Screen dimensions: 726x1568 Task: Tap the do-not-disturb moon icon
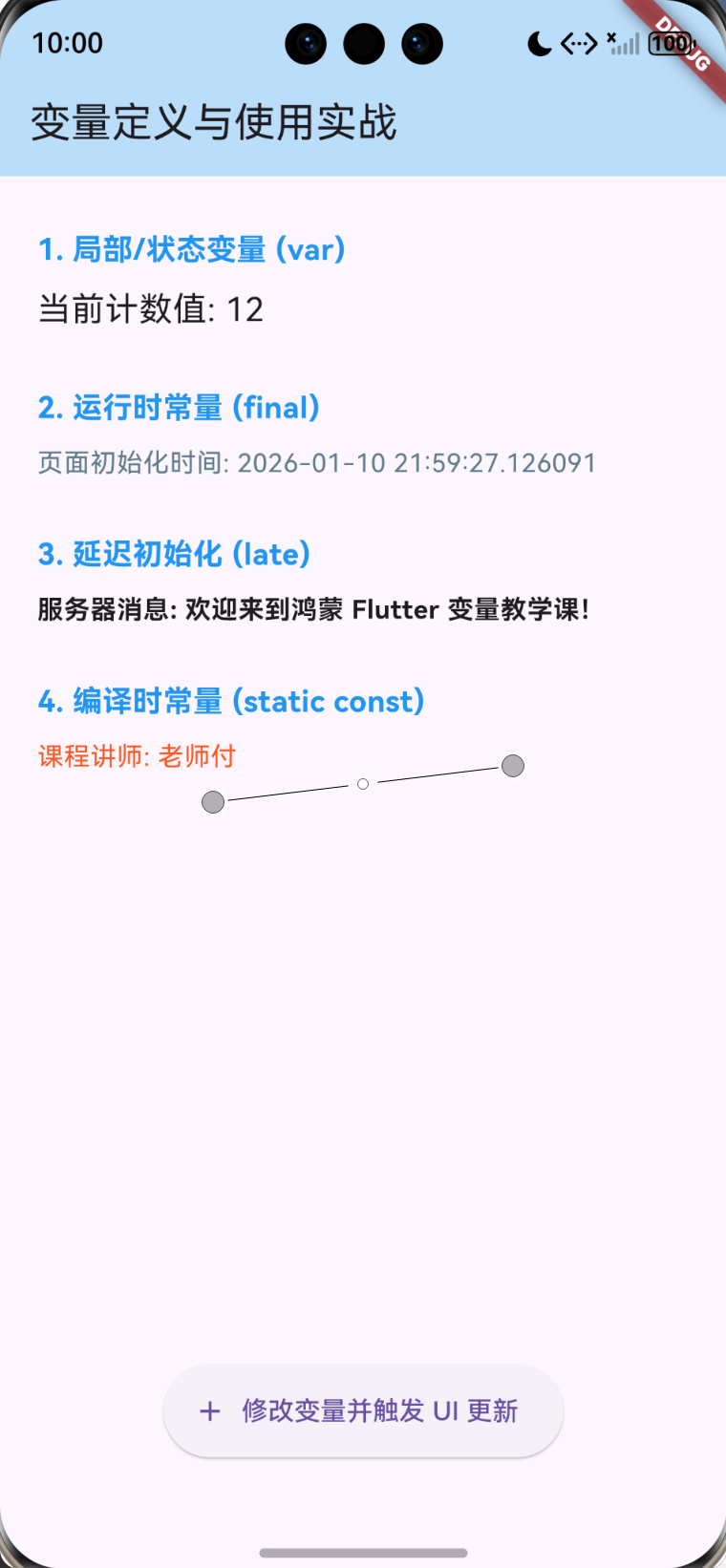(538, 43)
